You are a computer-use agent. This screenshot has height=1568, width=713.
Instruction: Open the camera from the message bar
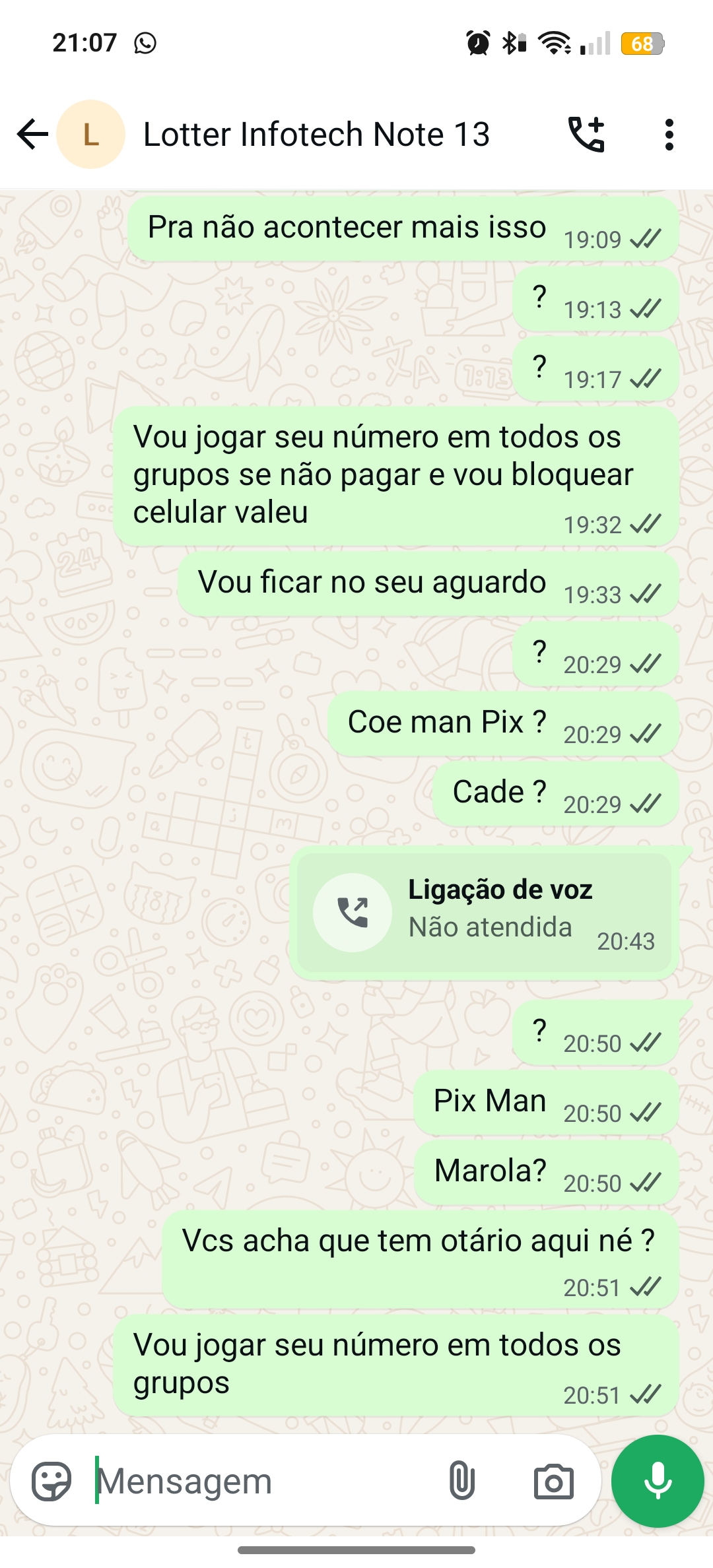(x=553, y=1481)
